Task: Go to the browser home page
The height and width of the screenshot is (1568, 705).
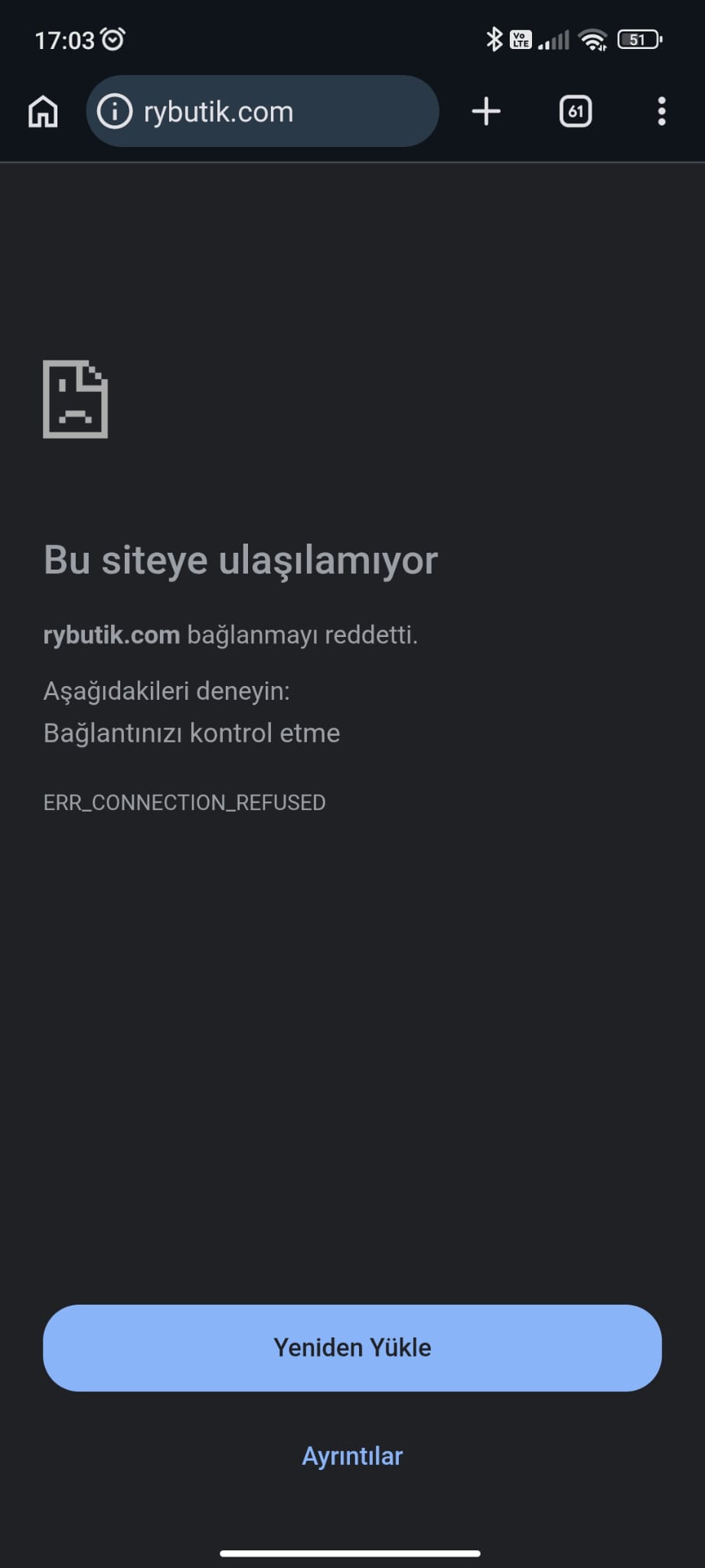Action: tap(43, 112)
